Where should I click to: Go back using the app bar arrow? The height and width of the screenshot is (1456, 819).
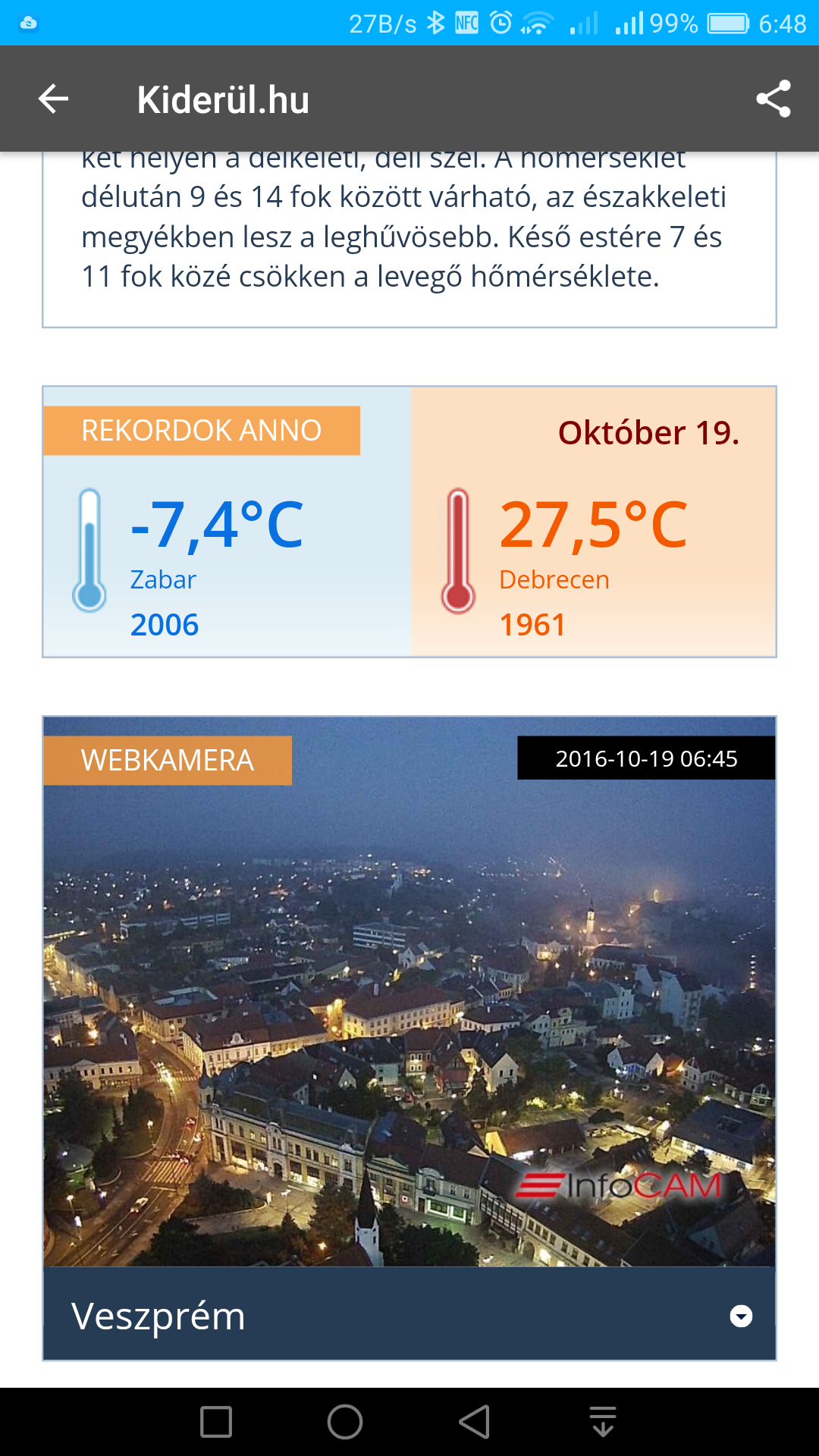53,99
